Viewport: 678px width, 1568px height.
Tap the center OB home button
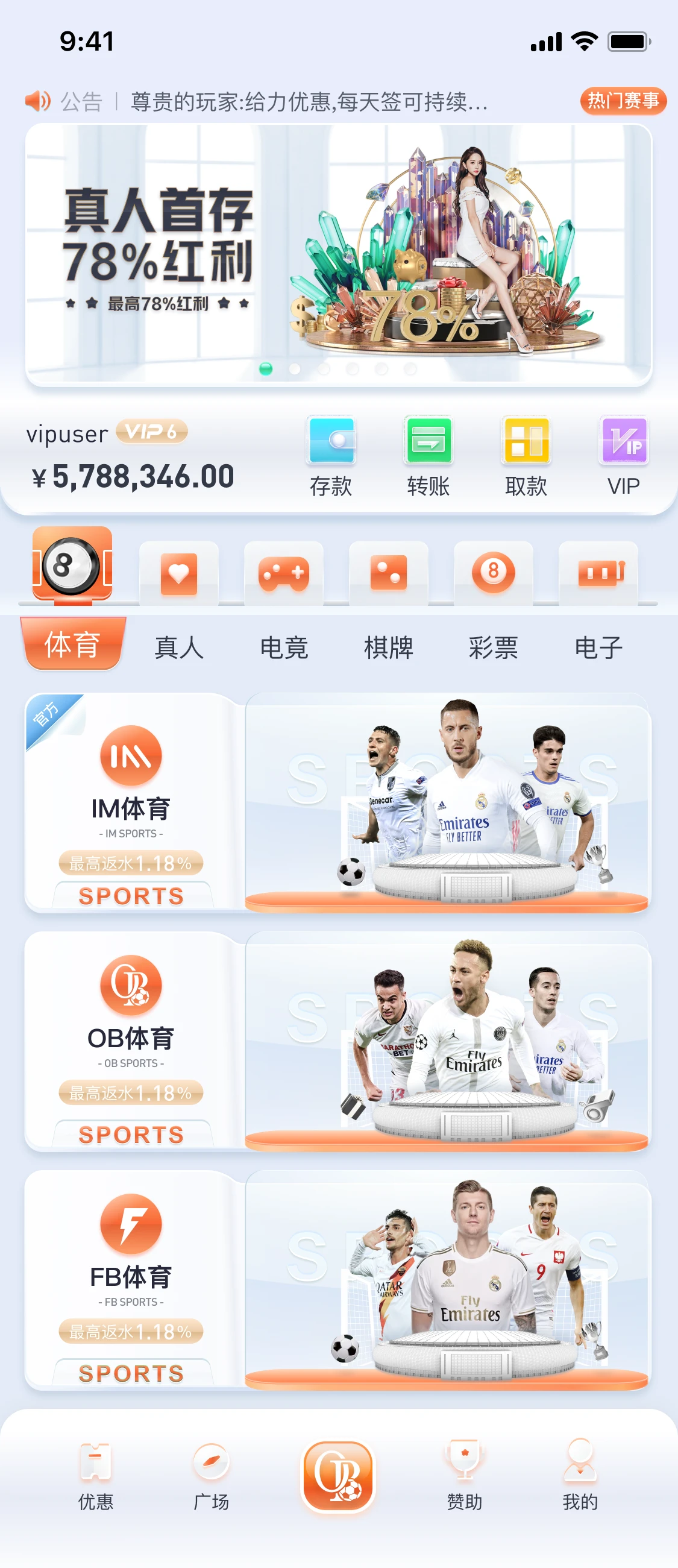[337, 1476]
